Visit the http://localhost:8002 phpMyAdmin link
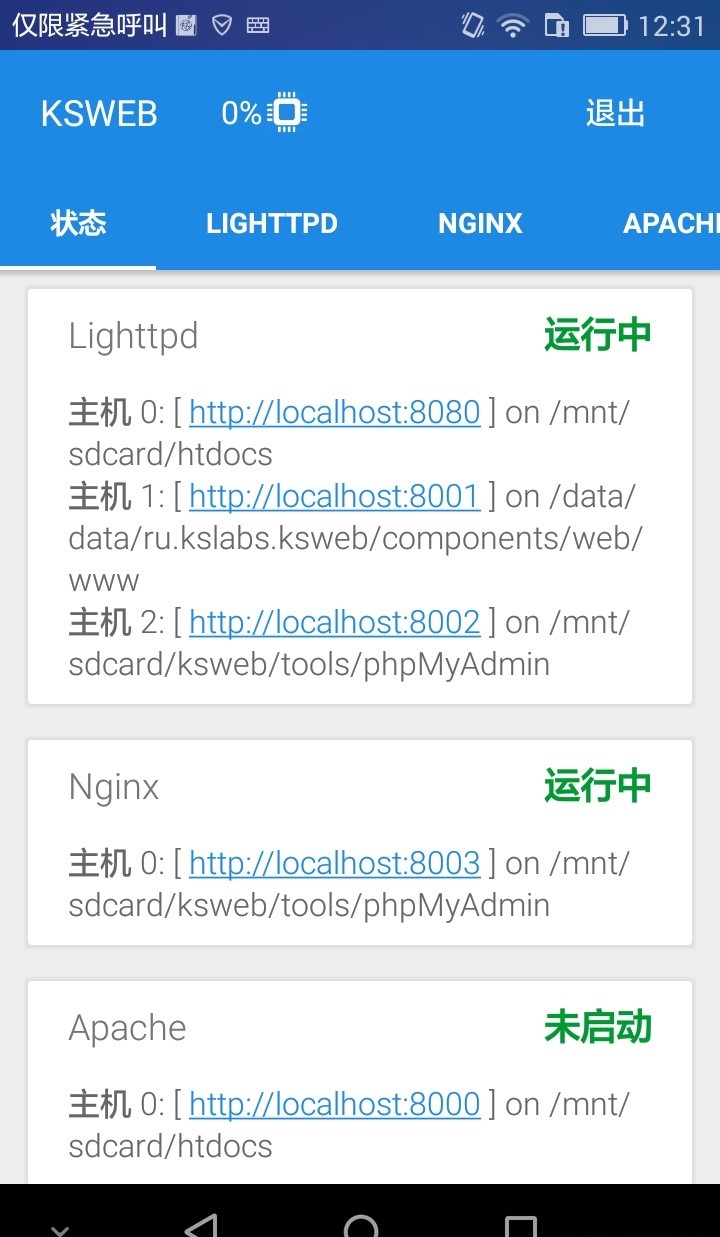This screenshot has height=1237, width=720. point(334,622)
